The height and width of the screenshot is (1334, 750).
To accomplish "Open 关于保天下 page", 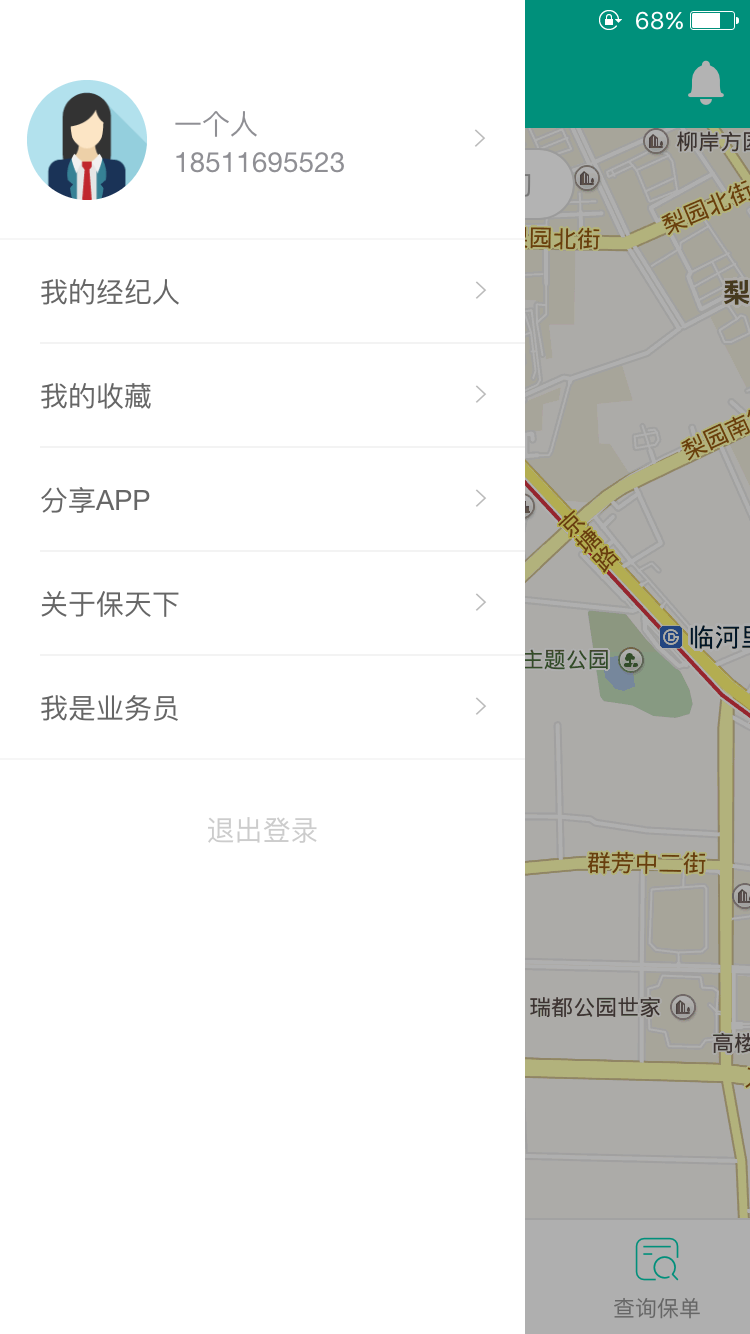I will pyautogui.click(x=262, y=604).
